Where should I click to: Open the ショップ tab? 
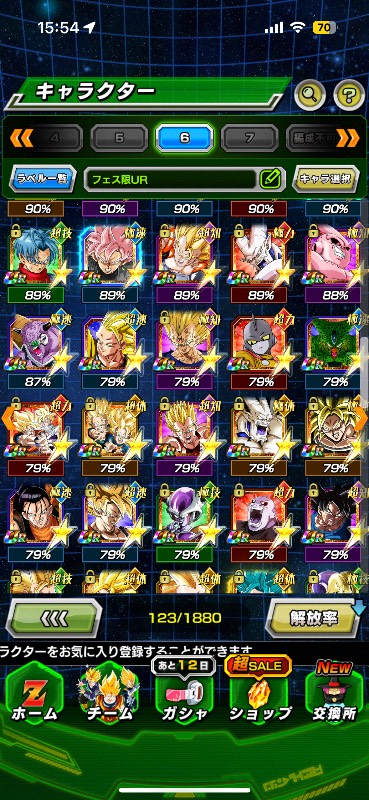click(x=260, y=692)
